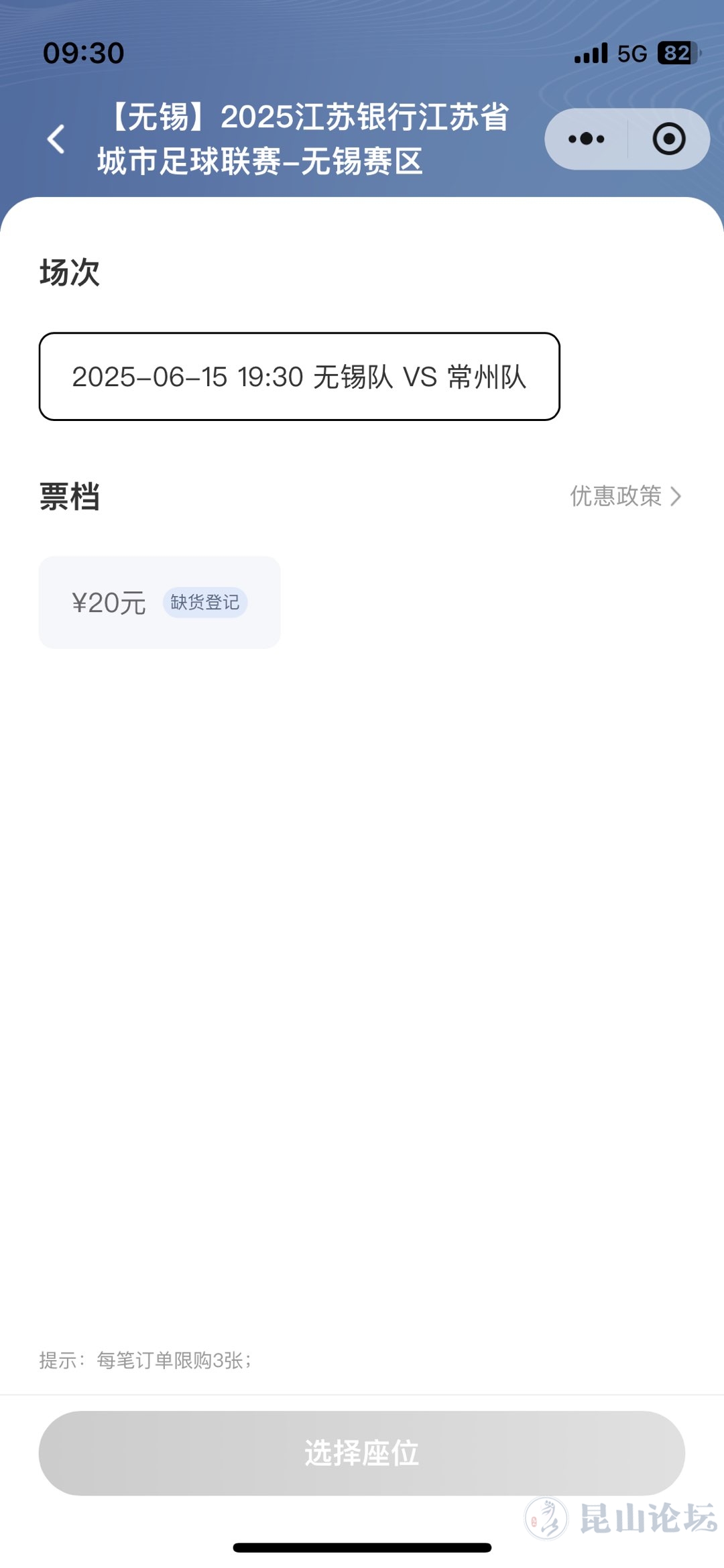Go back using the top-left arrow
Screen dimensions: 724x1568
(x=56, y=139)
